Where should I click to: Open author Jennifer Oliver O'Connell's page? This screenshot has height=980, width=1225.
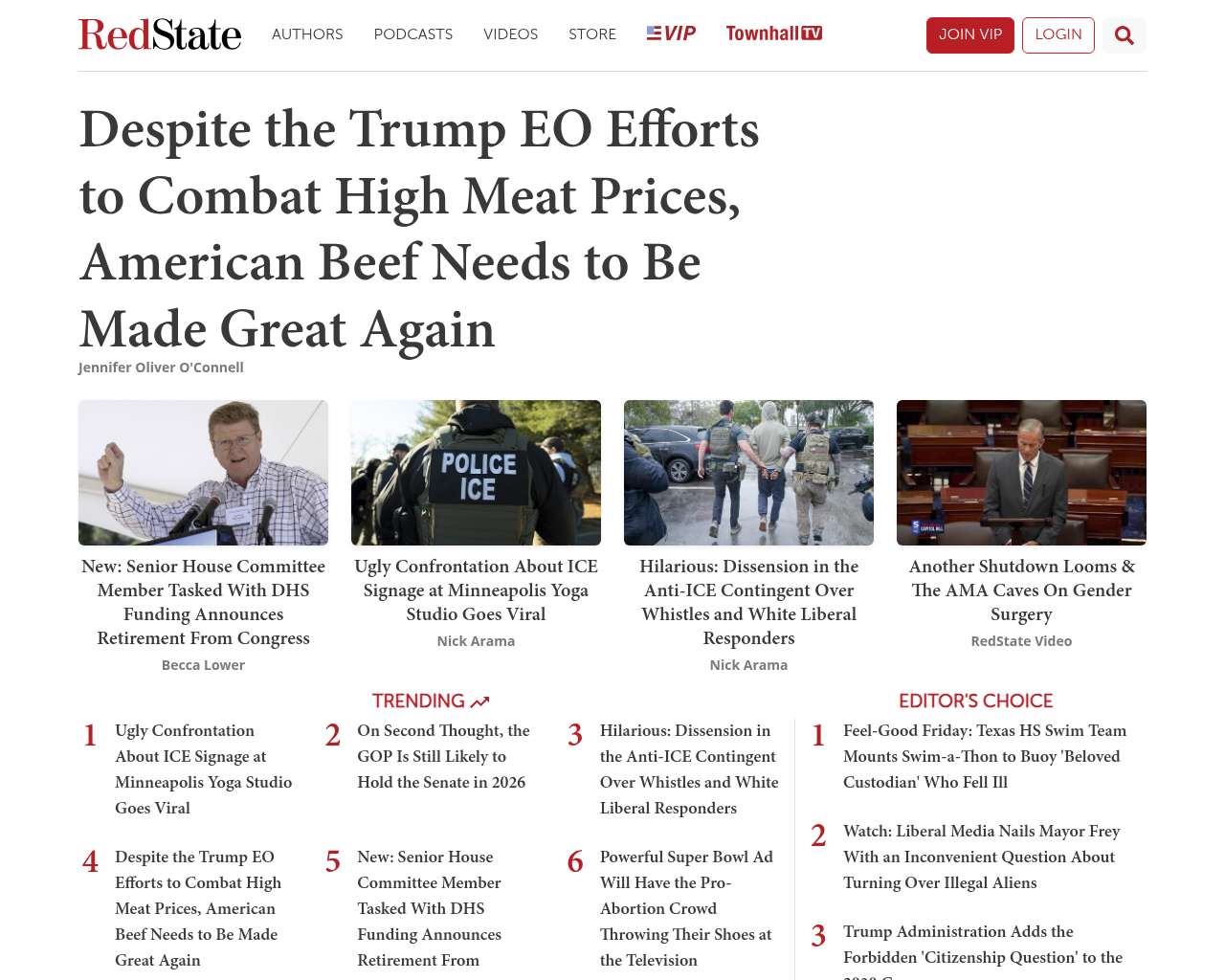161,367
